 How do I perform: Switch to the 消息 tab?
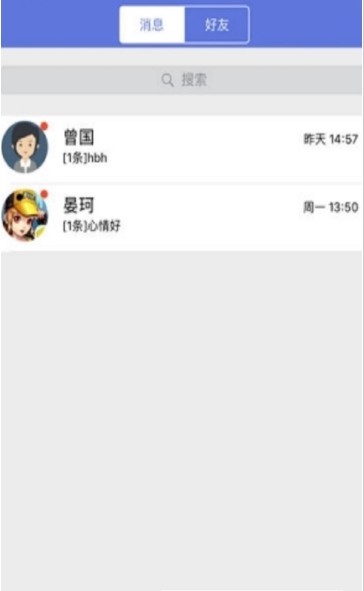point(152,25)
